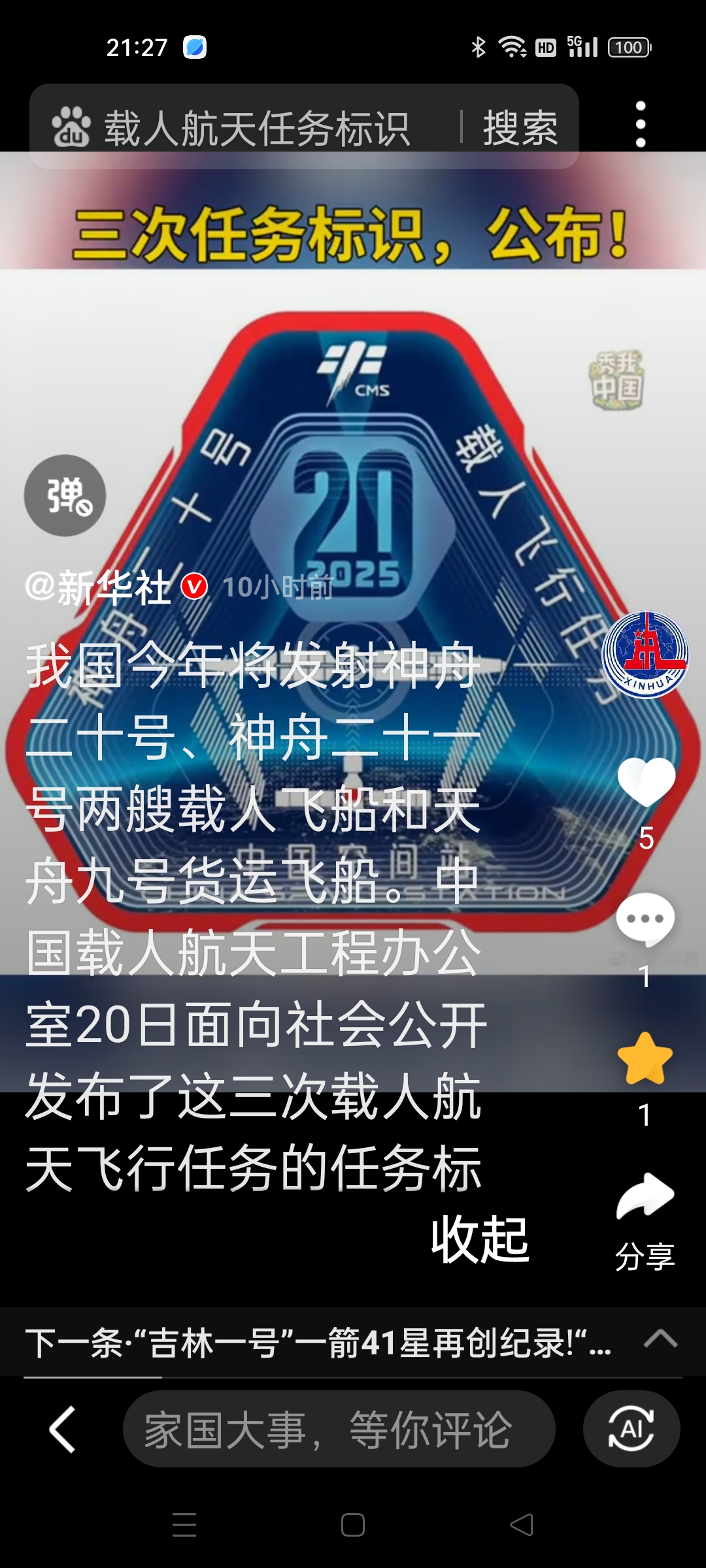Tap the 搜索 search button

point(518,127)
